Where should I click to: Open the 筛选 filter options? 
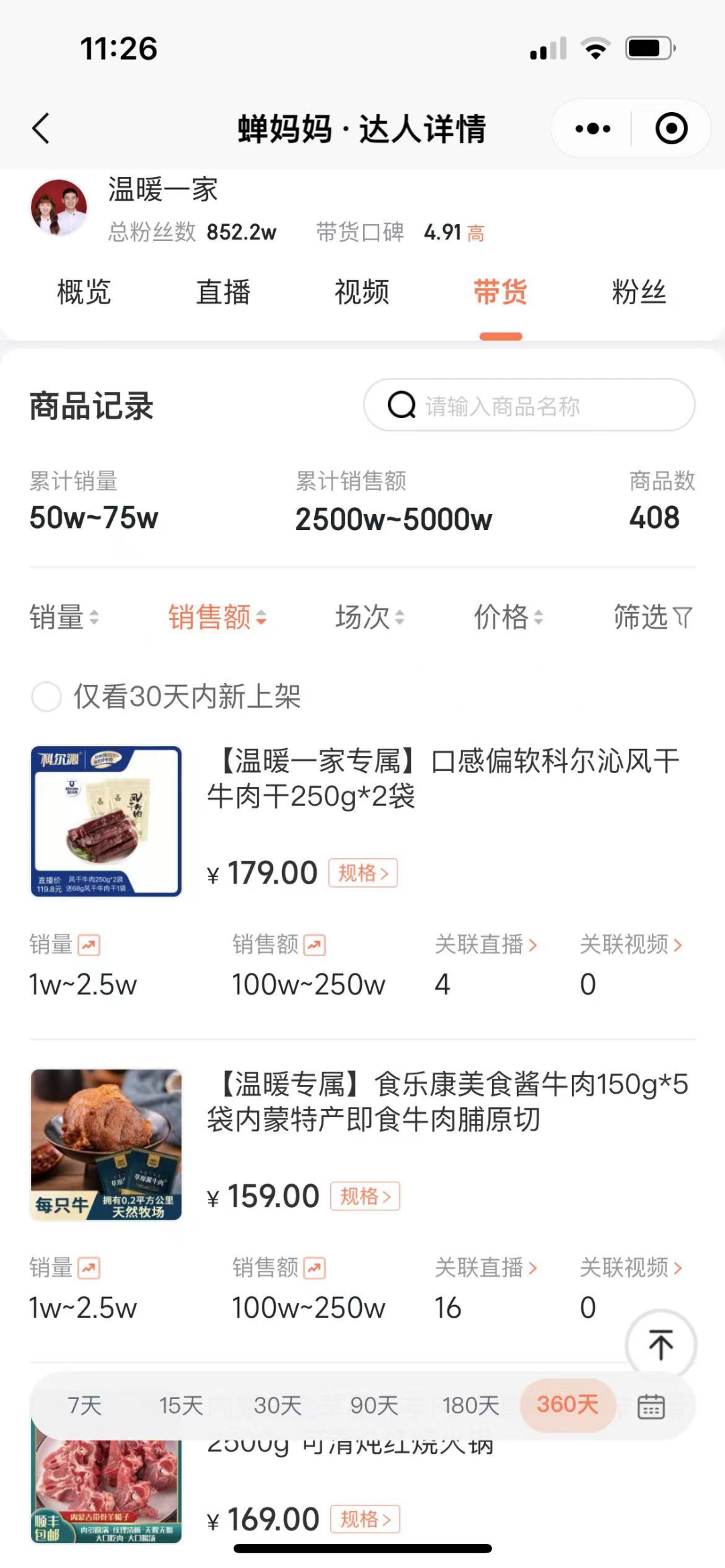click(652, 617)
